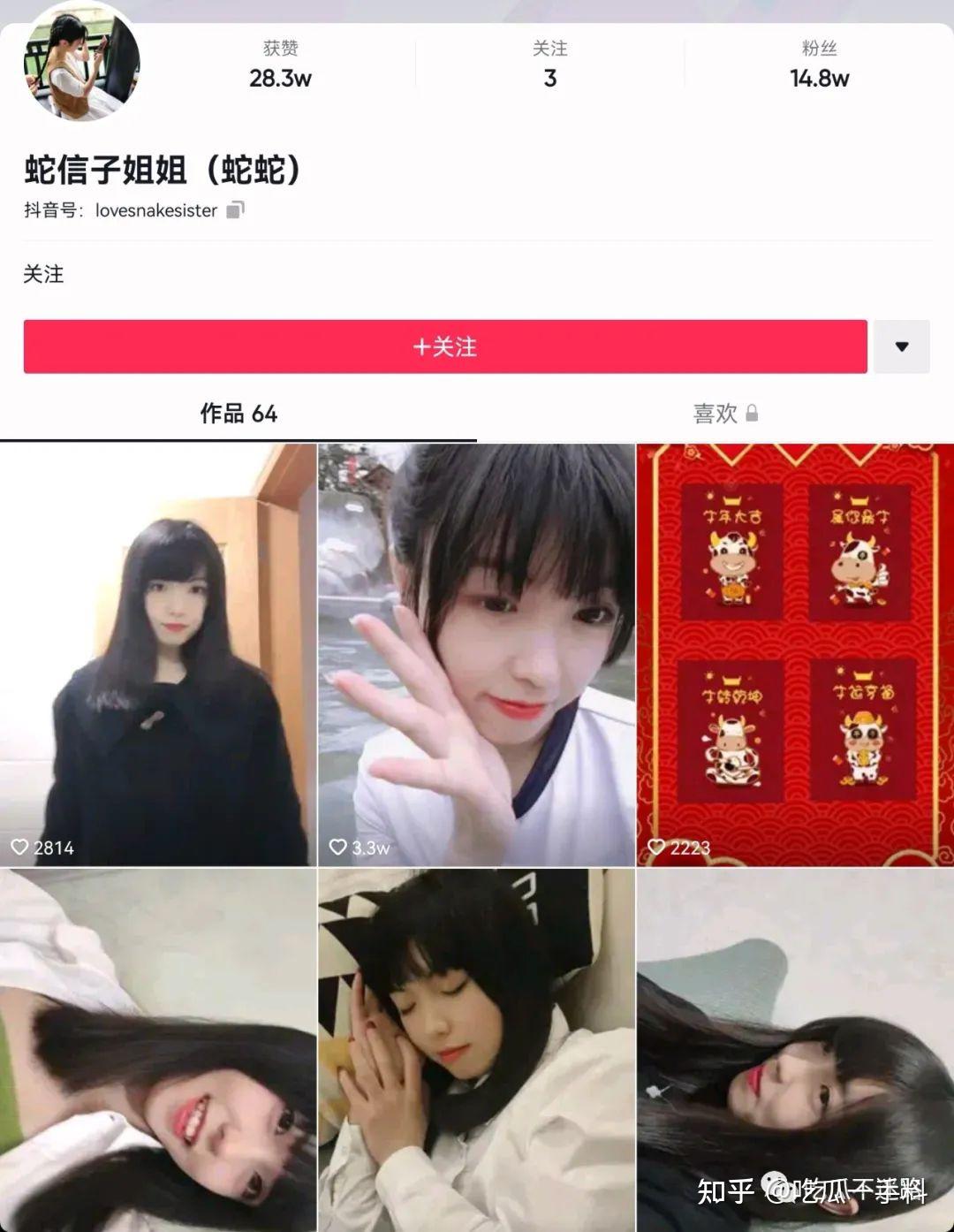Open the locked 喜欢 tab

tap(724, 414)
